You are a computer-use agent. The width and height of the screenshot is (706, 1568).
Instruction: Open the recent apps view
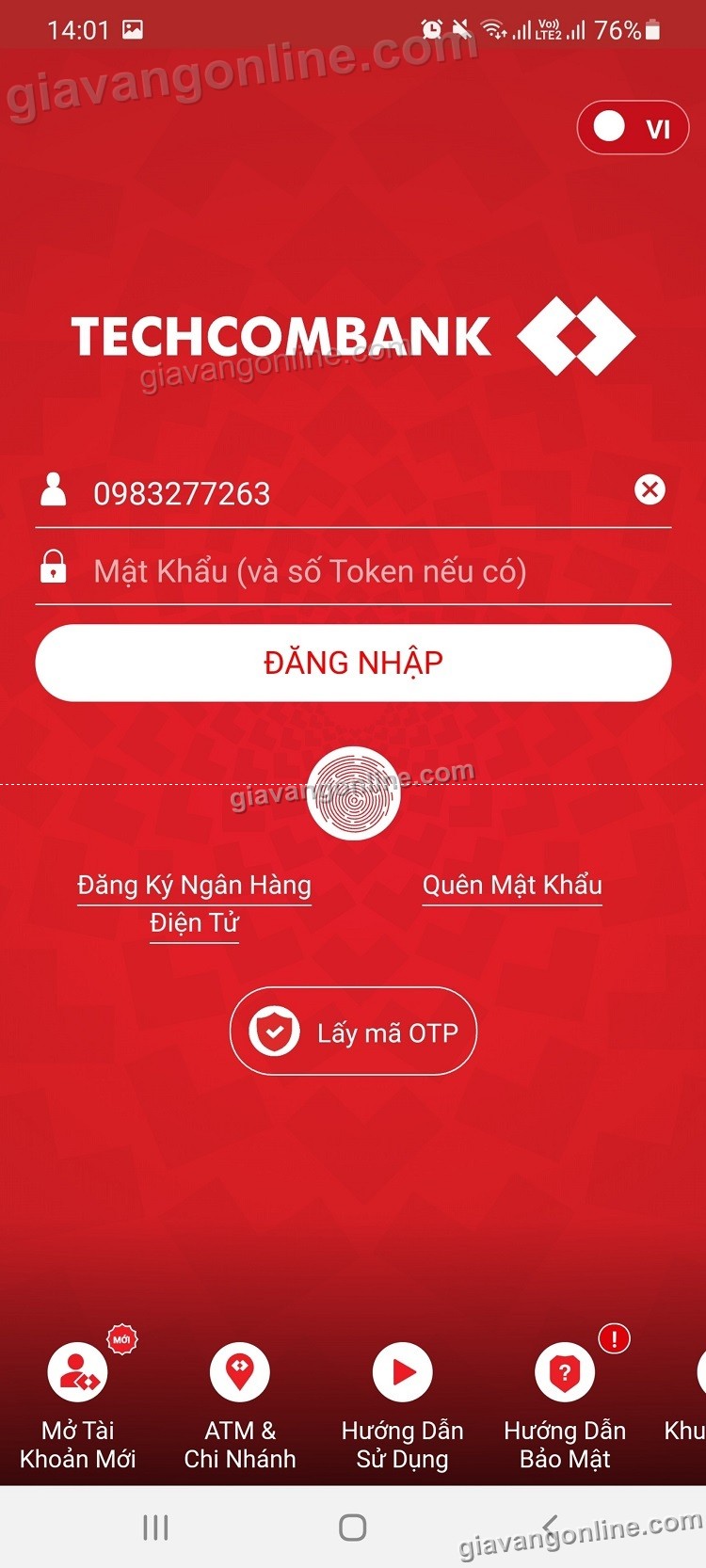155,1528
